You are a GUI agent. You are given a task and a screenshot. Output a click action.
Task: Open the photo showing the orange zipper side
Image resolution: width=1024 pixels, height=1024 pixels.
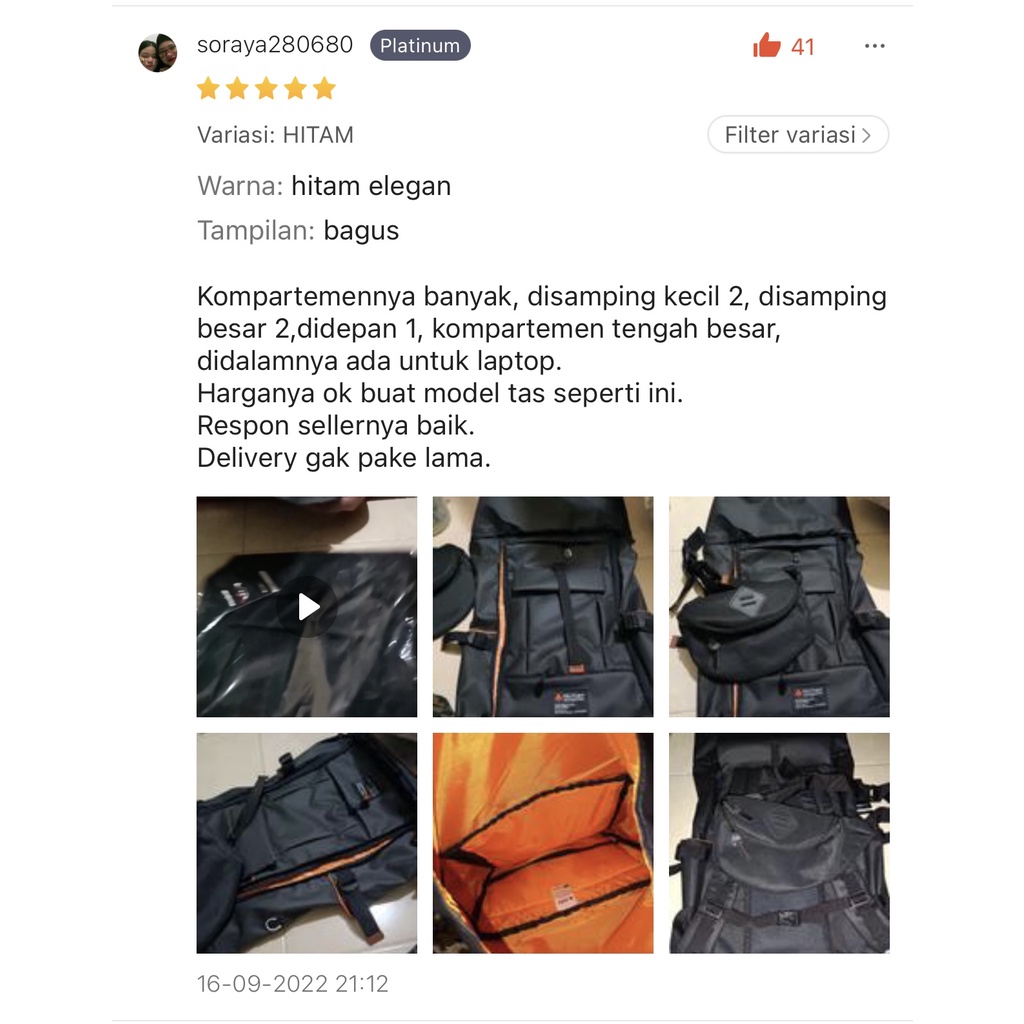point(307,843)
